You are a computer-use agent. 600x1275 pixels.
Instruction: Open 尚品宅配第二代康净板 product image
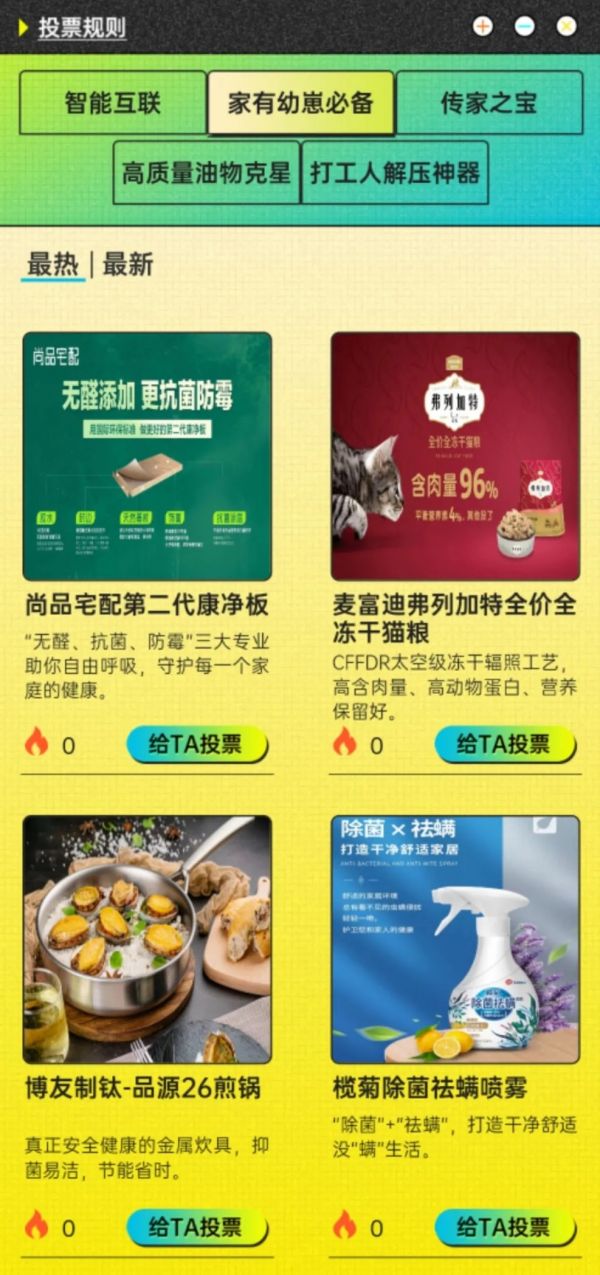147,456
